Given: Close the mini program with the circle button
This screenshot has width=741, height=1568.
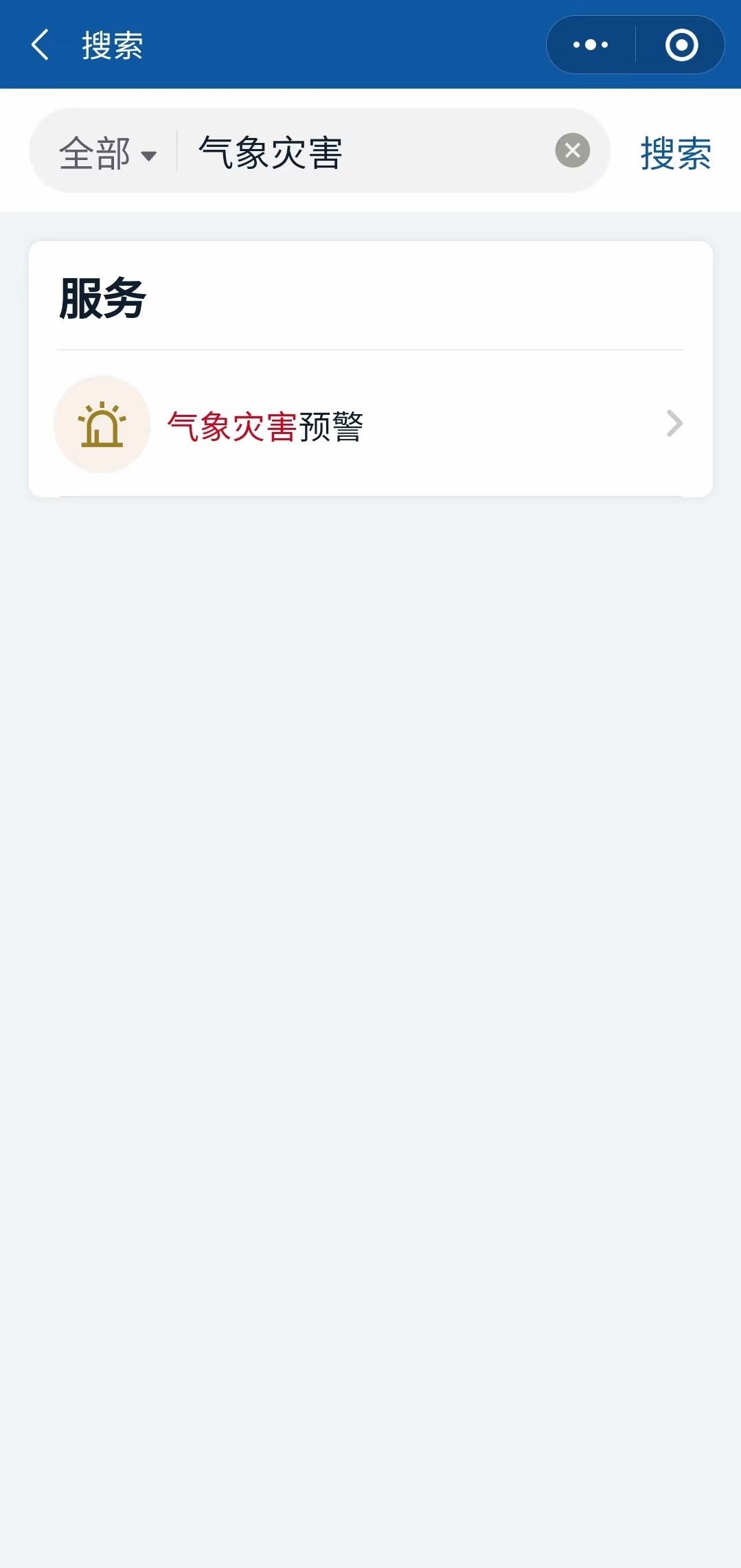Looking at the screenshot, I should pos(681,45).
